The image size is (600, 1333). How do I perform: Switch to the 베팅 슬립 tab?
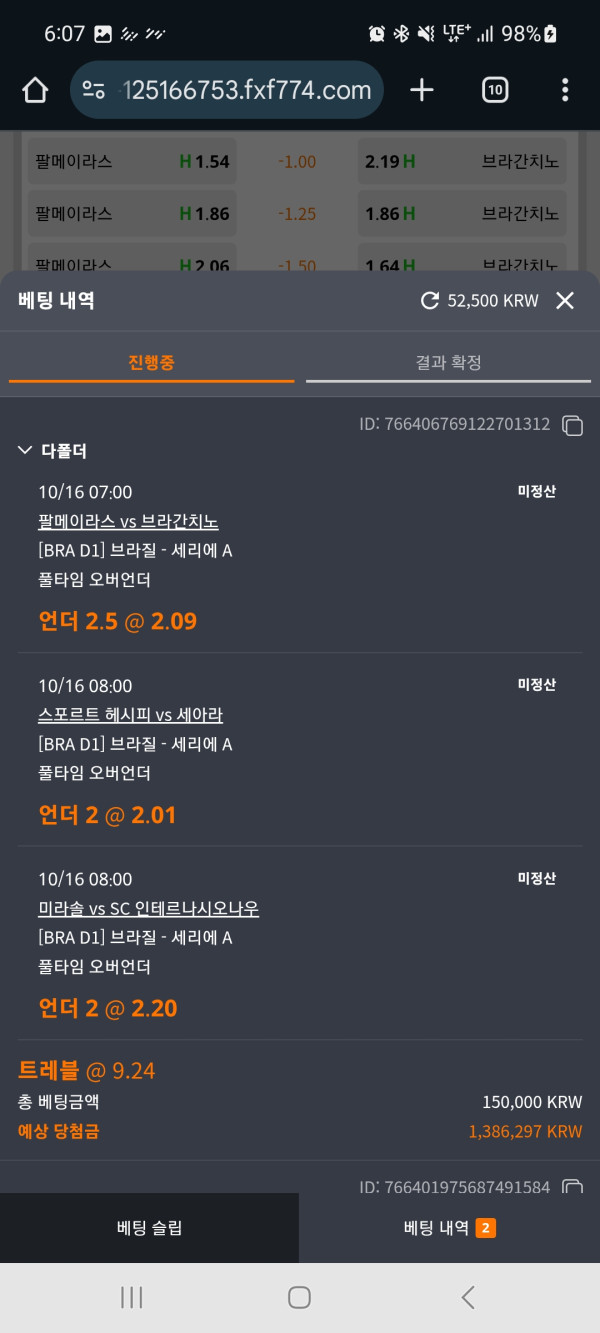point(149,1228)
